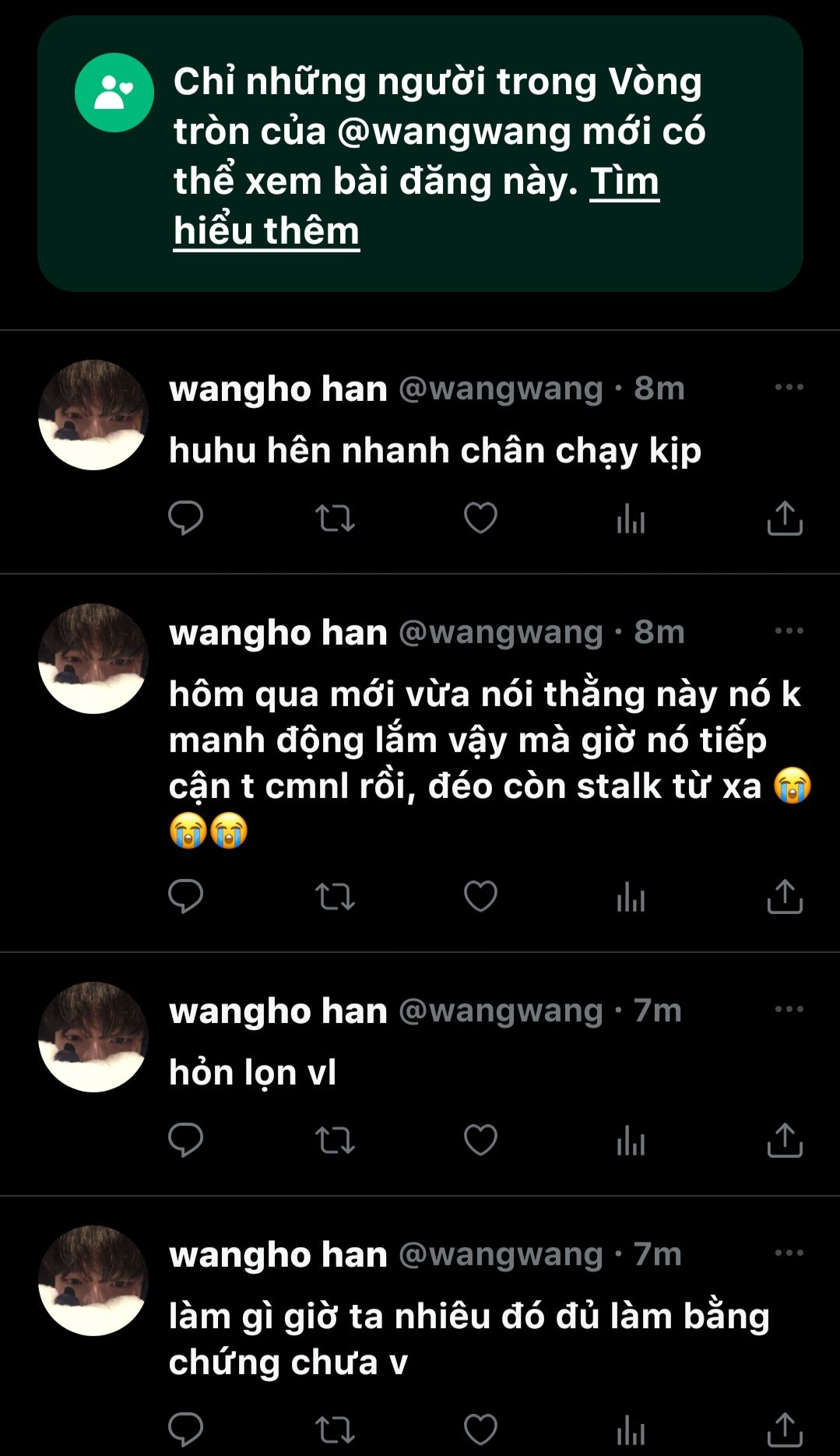The image size is (840, 1456).
Task: View analytics of 'huhu hên nhanh' post
Action: point(631,519)
